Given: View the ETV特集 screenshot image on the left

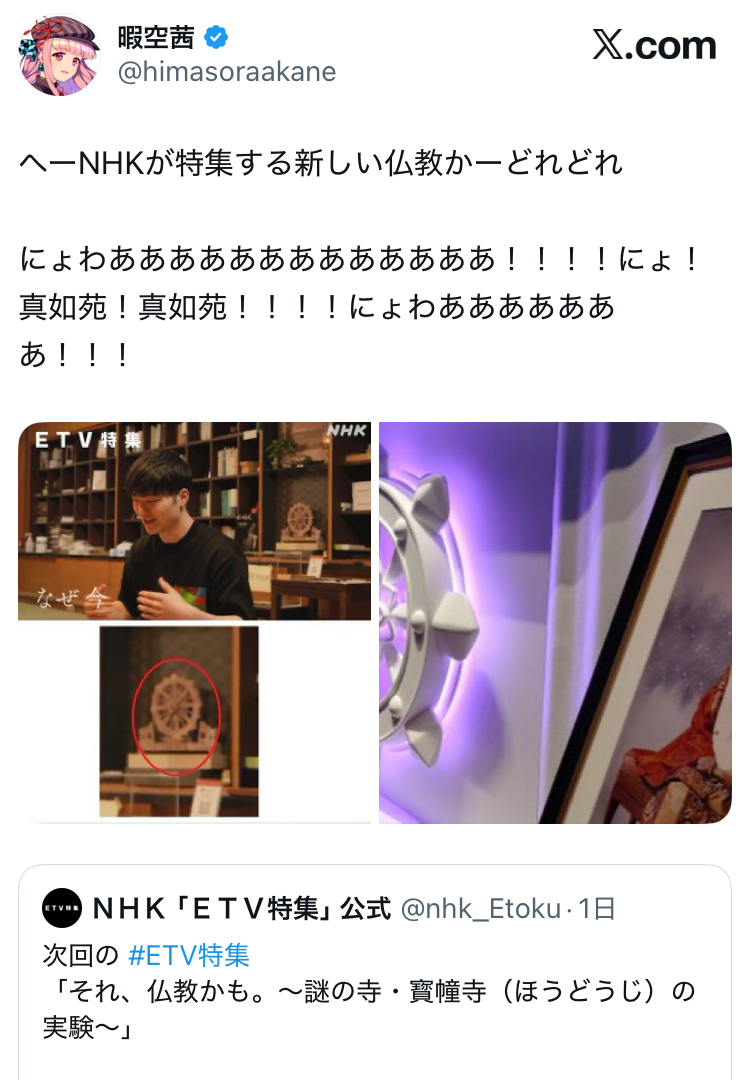Looking at the screenshot, I should [x=194, y=621].
